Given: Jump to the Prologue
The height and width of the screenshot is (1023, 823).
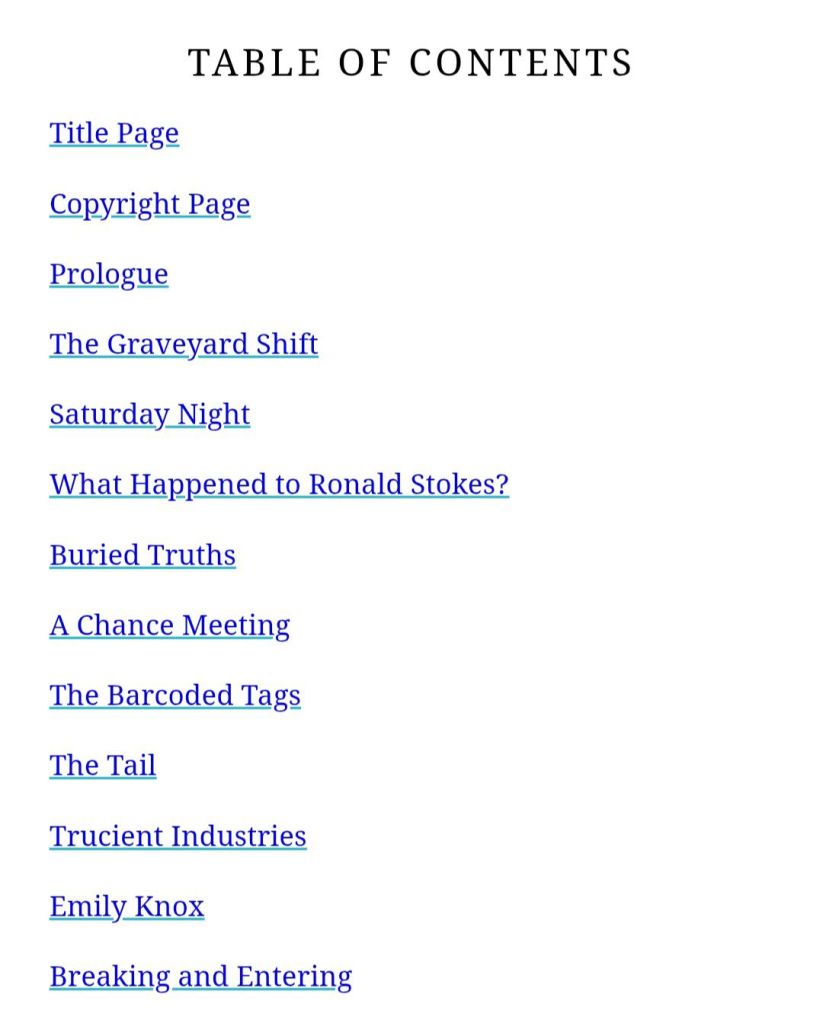Looking at the screenshot, I should [109, 274].
